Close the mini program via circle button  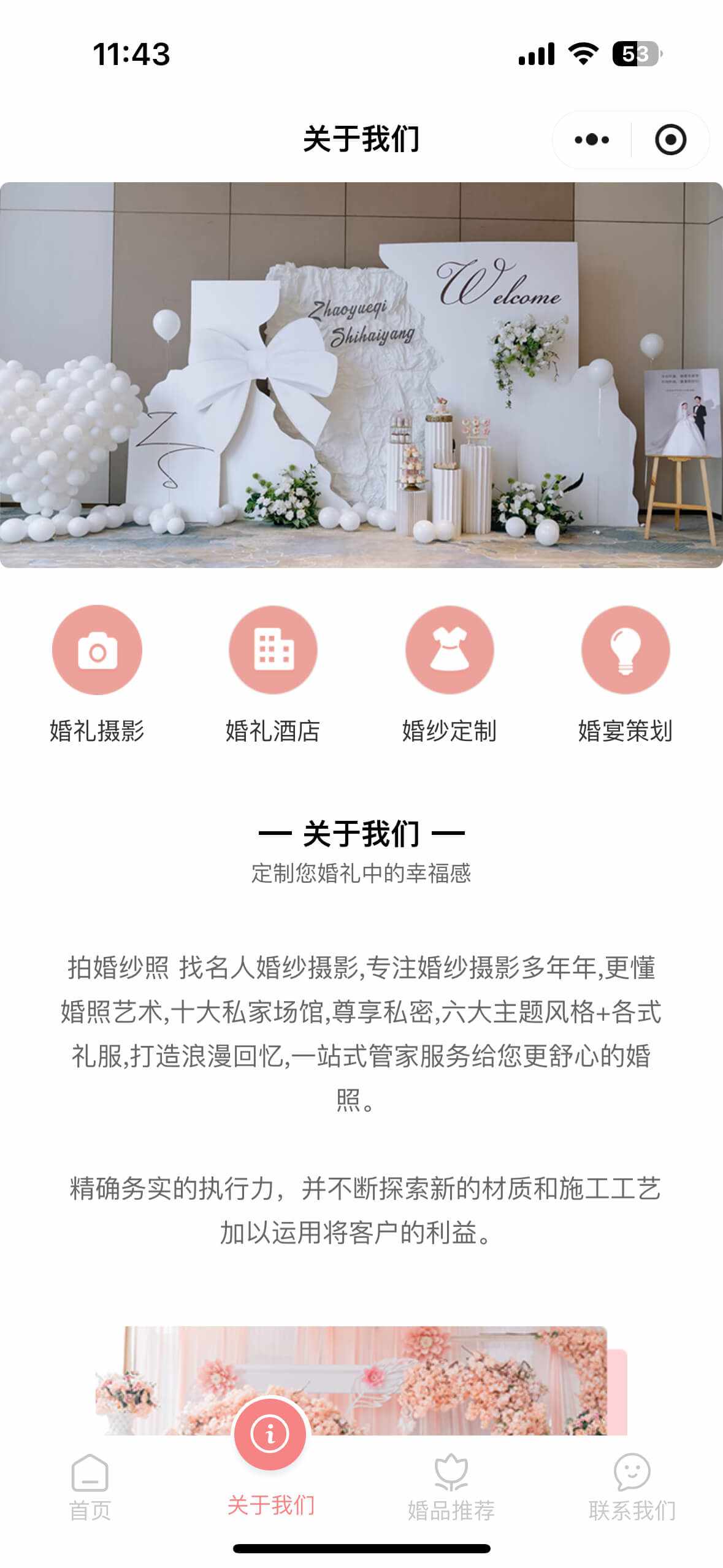tap(670, 140)
